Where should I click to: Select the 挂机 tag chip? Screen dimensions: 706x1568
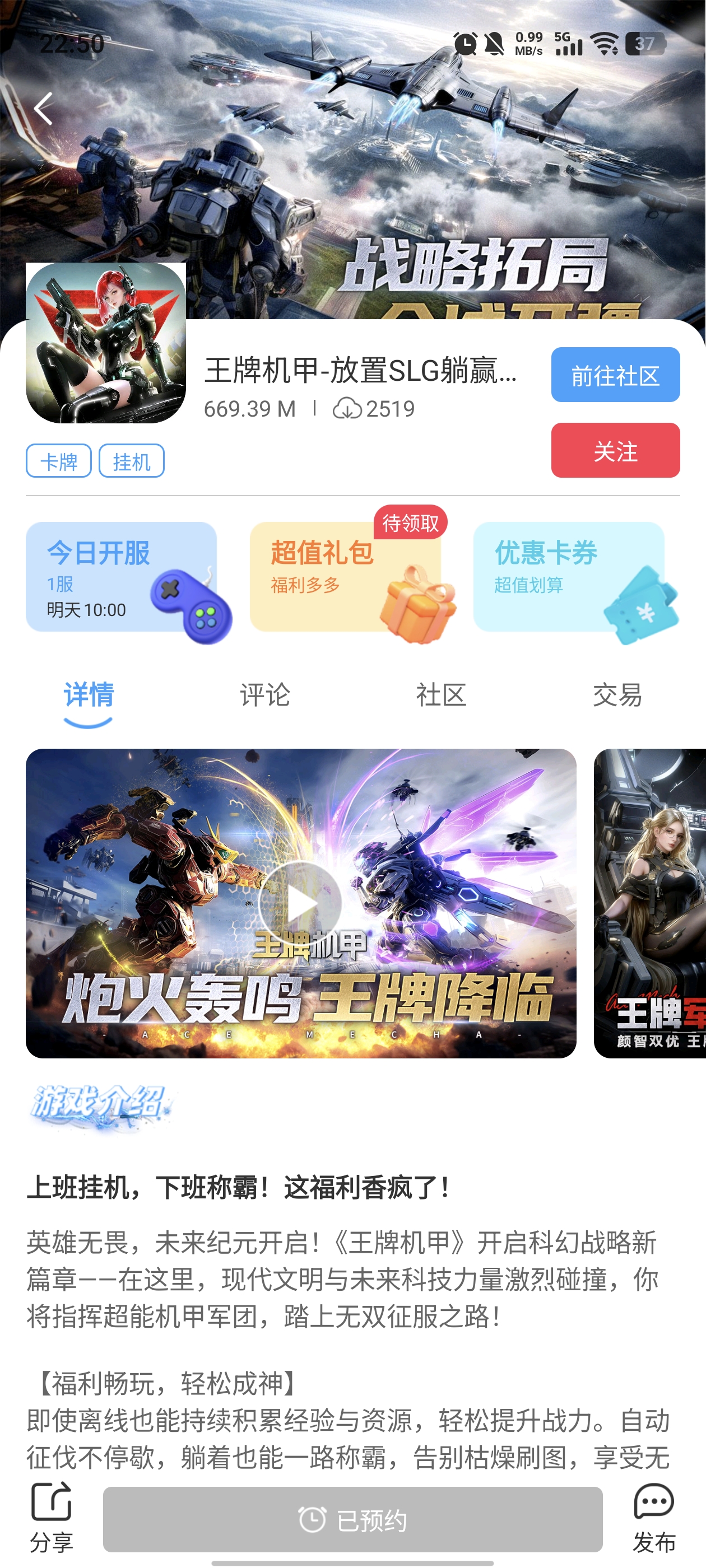(131, 461)
